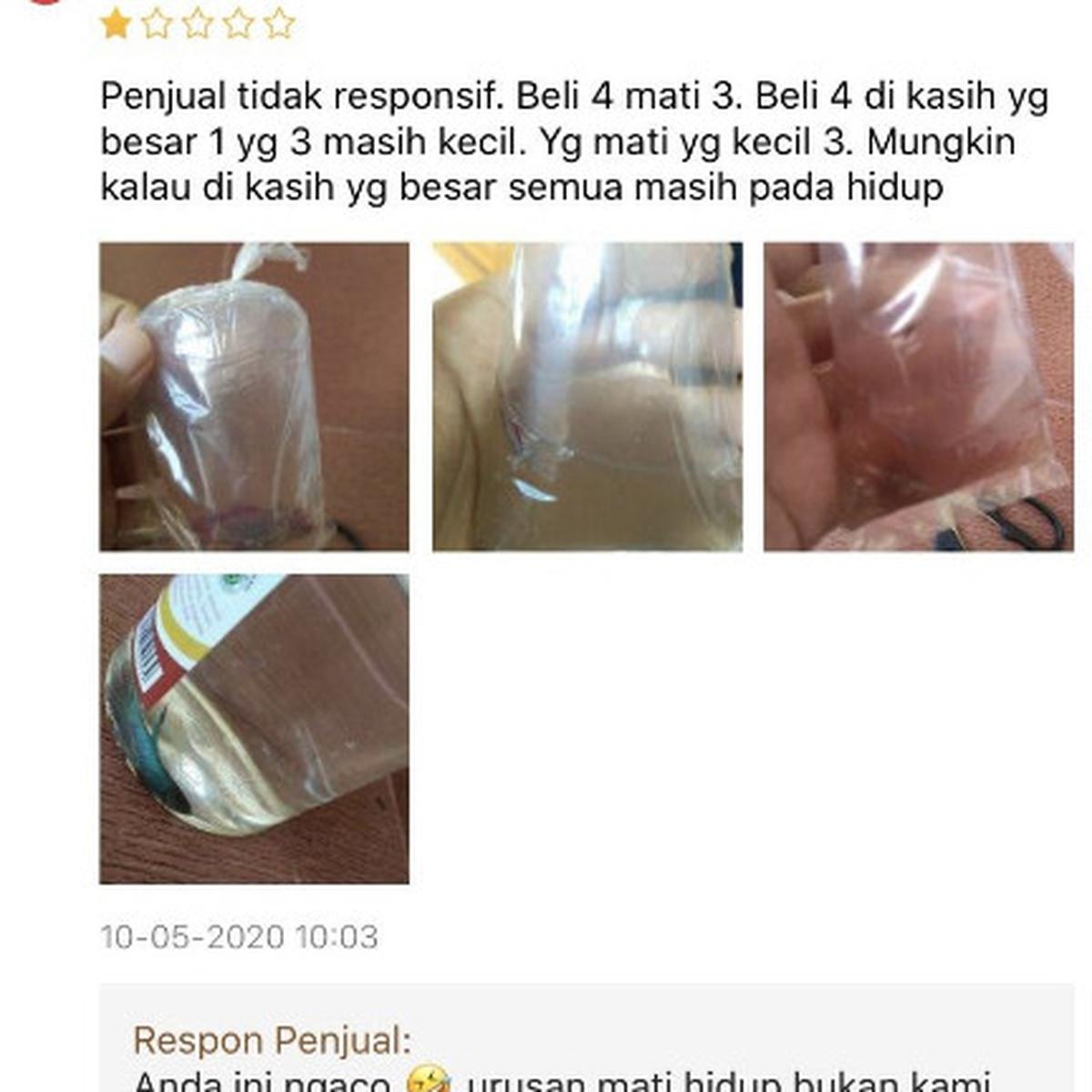The image size is (1092, 1092).
Task: Open the first review photo of tied plastic bag
Action: (x=254, y=397)
